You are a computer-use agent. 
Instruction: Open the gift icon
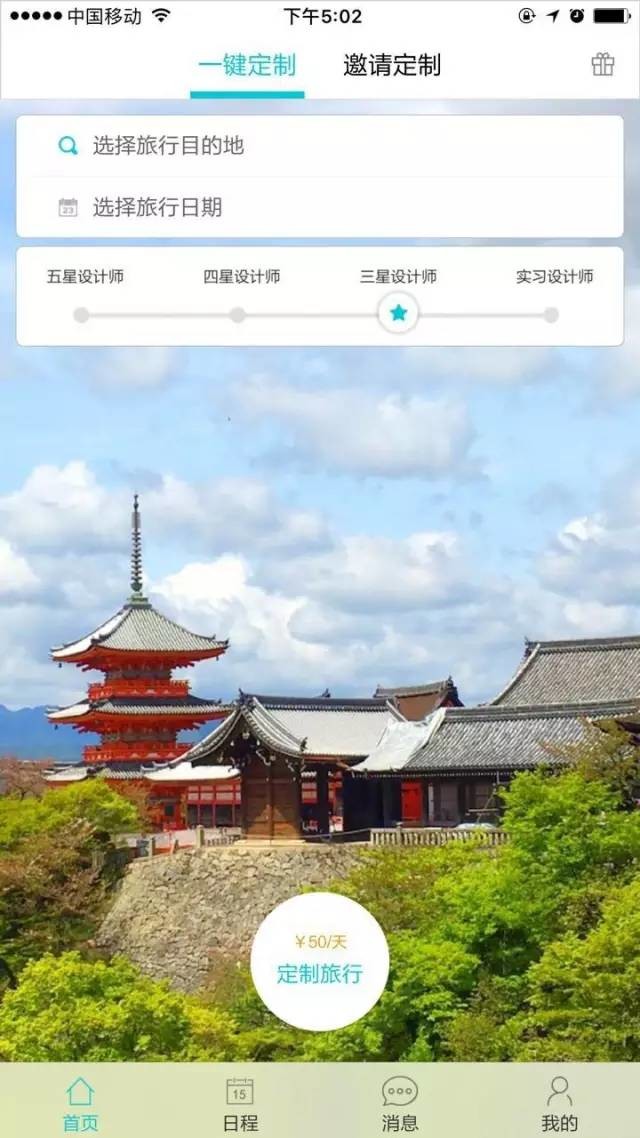(602, 64)
